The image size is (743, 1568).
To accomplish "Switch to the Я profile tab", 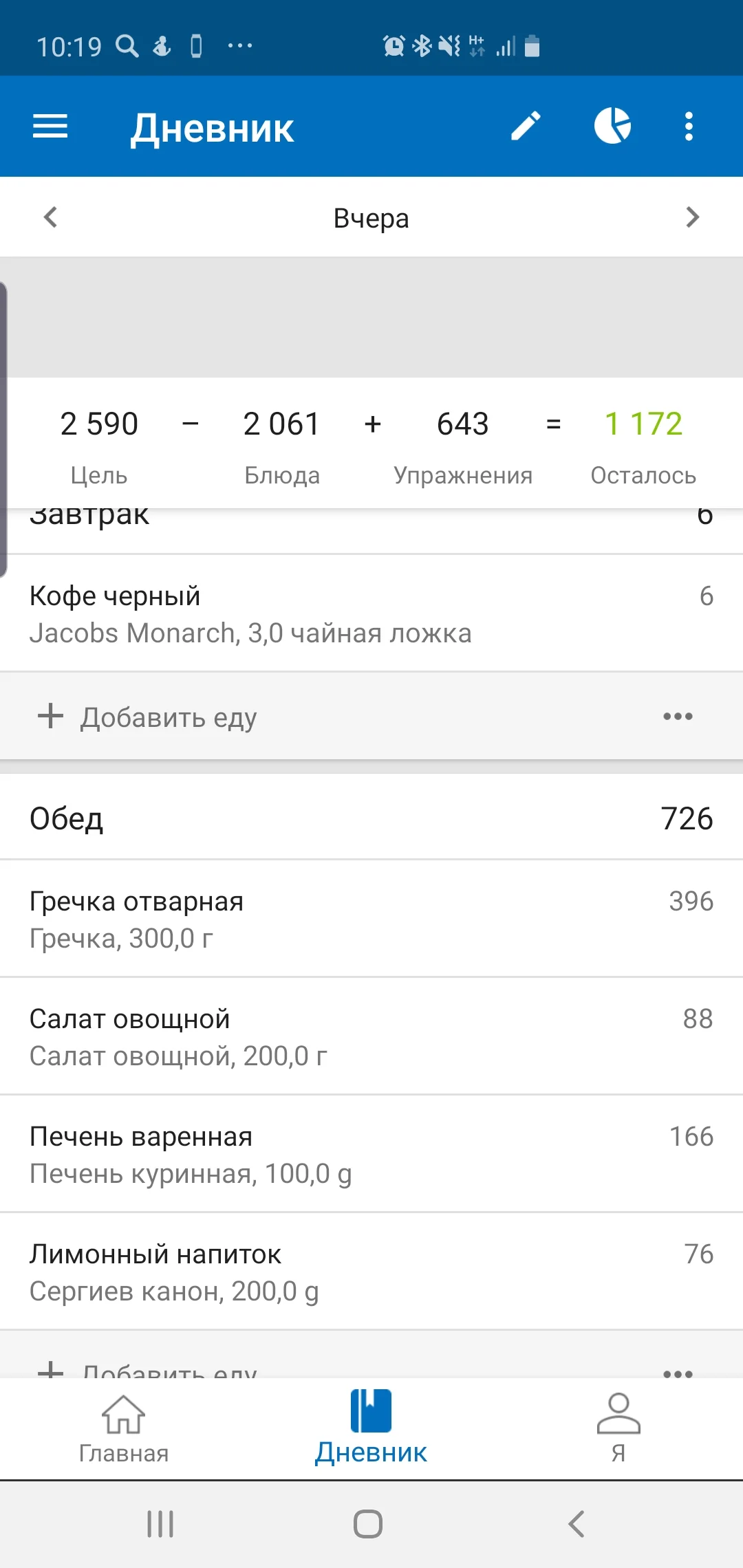I will point(618,1428).
